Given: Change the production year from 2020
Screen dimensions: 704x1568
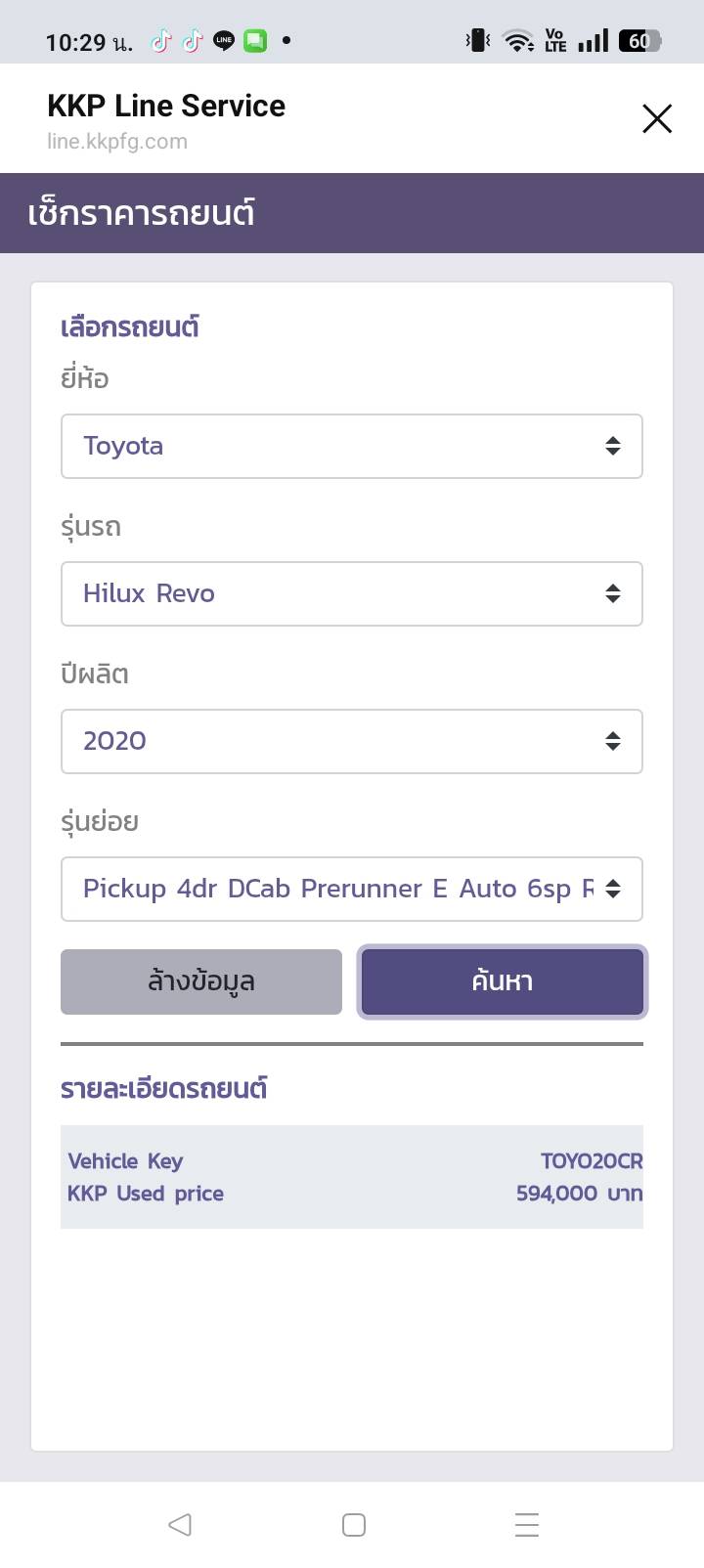Looking at the screenshot, I should [352, 742].
